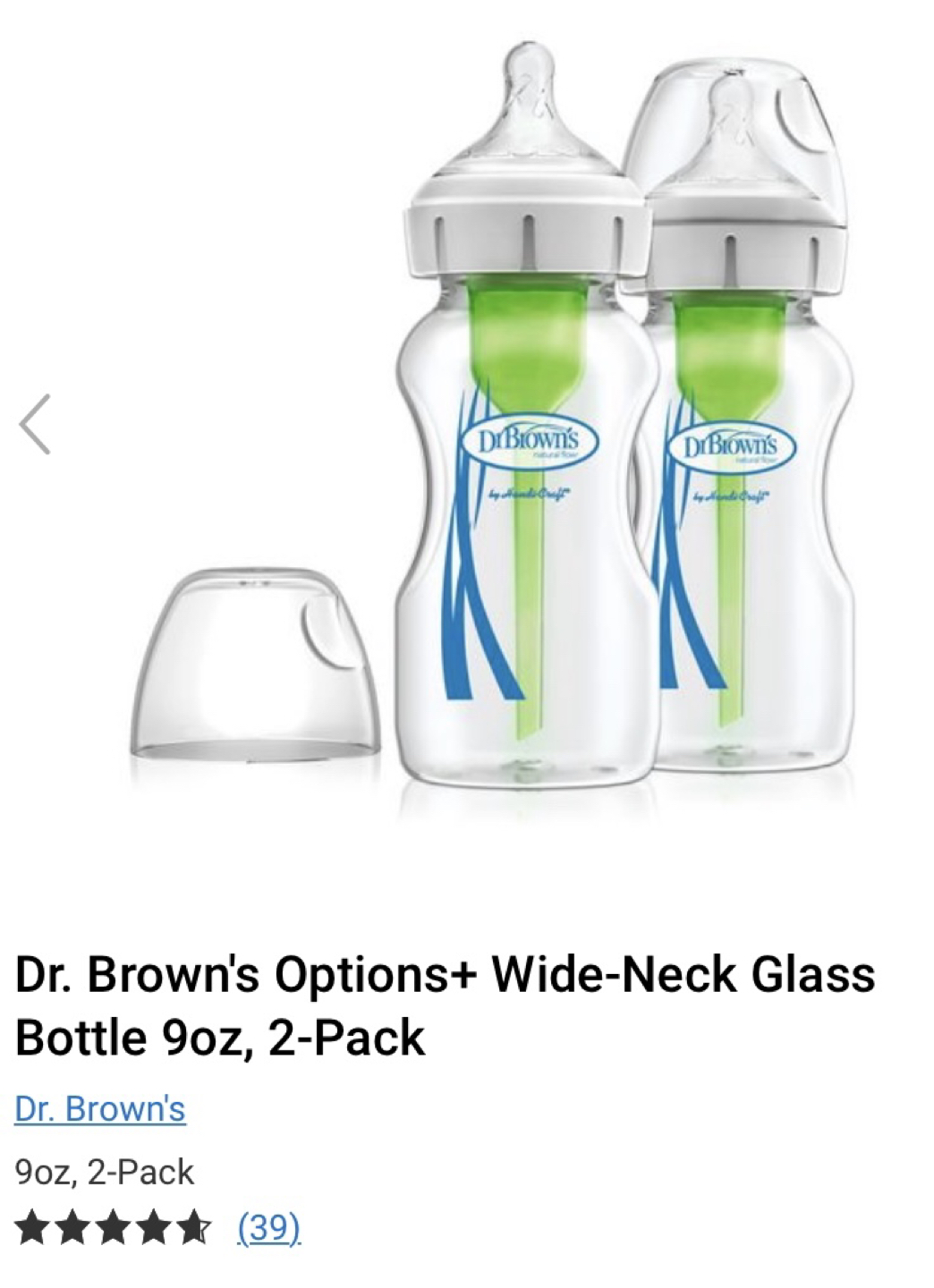
Task: Go to the previous product image
Action: 35,424
